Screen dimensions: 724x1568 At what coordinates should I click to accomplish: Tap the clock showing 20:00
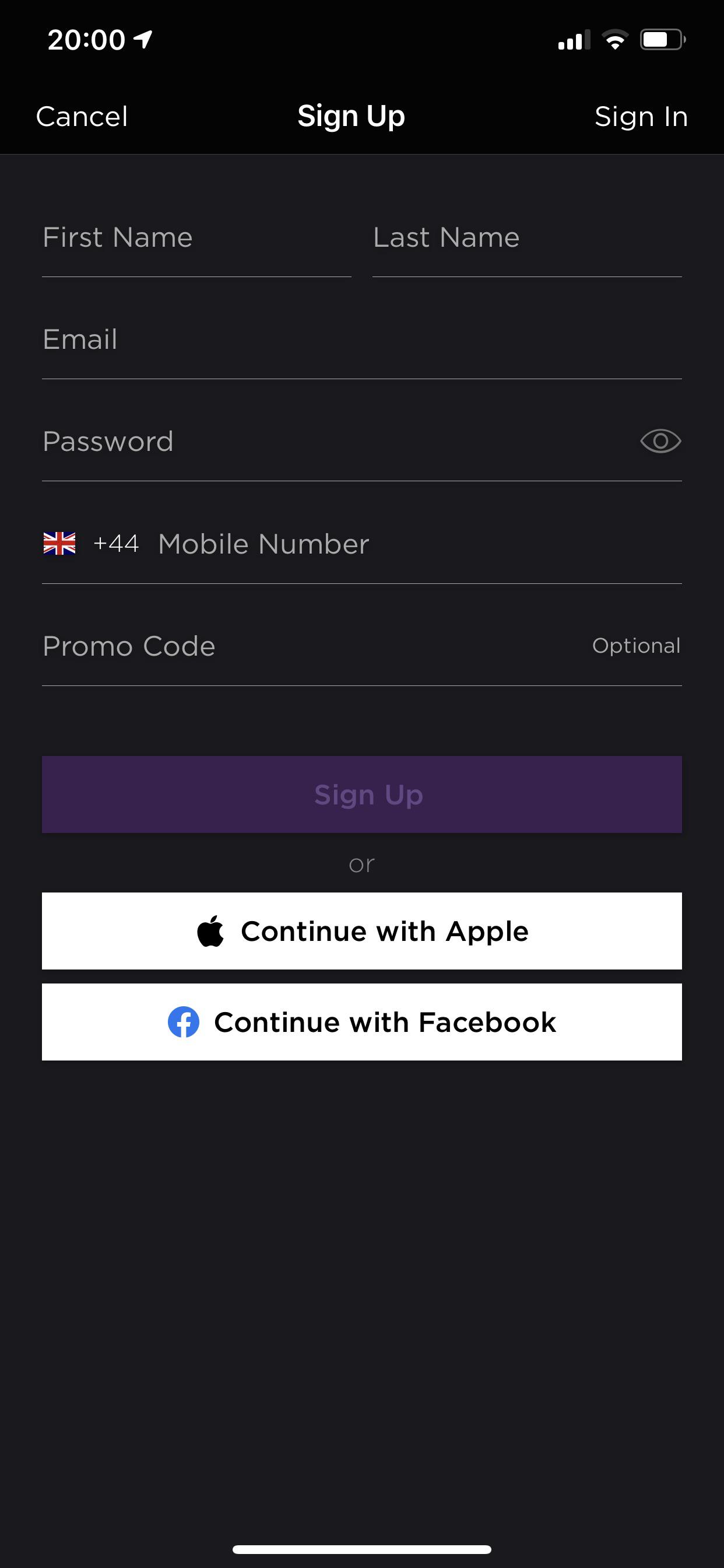[x=85, y=38]
